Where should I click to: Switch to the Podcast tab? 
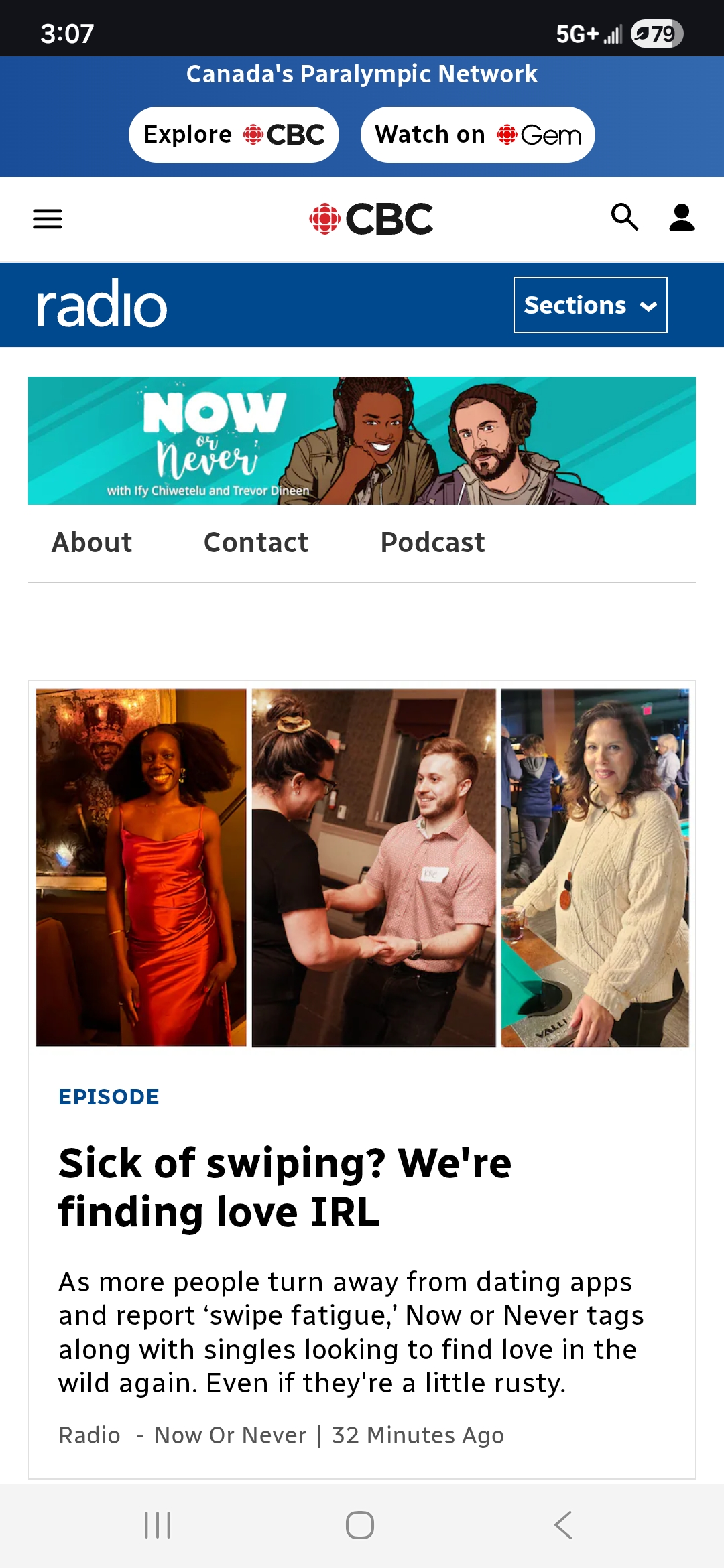pos(432,543)
